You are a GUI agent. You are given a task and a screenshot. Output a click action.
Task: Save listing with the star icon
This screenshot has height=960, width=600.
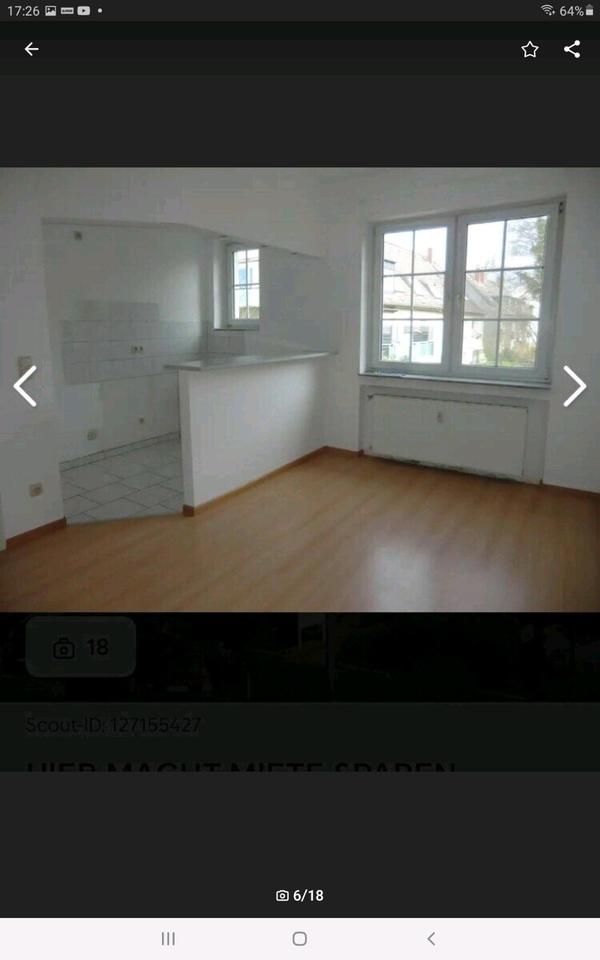click(x=530, y=49)
